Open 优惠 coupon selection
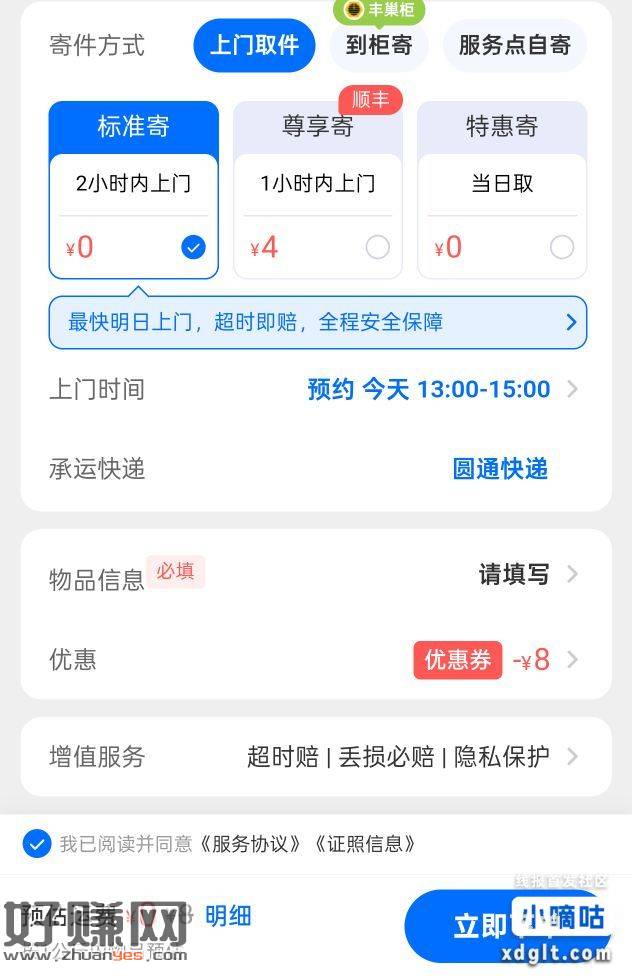The image size is (632, 979). (495, 660)
